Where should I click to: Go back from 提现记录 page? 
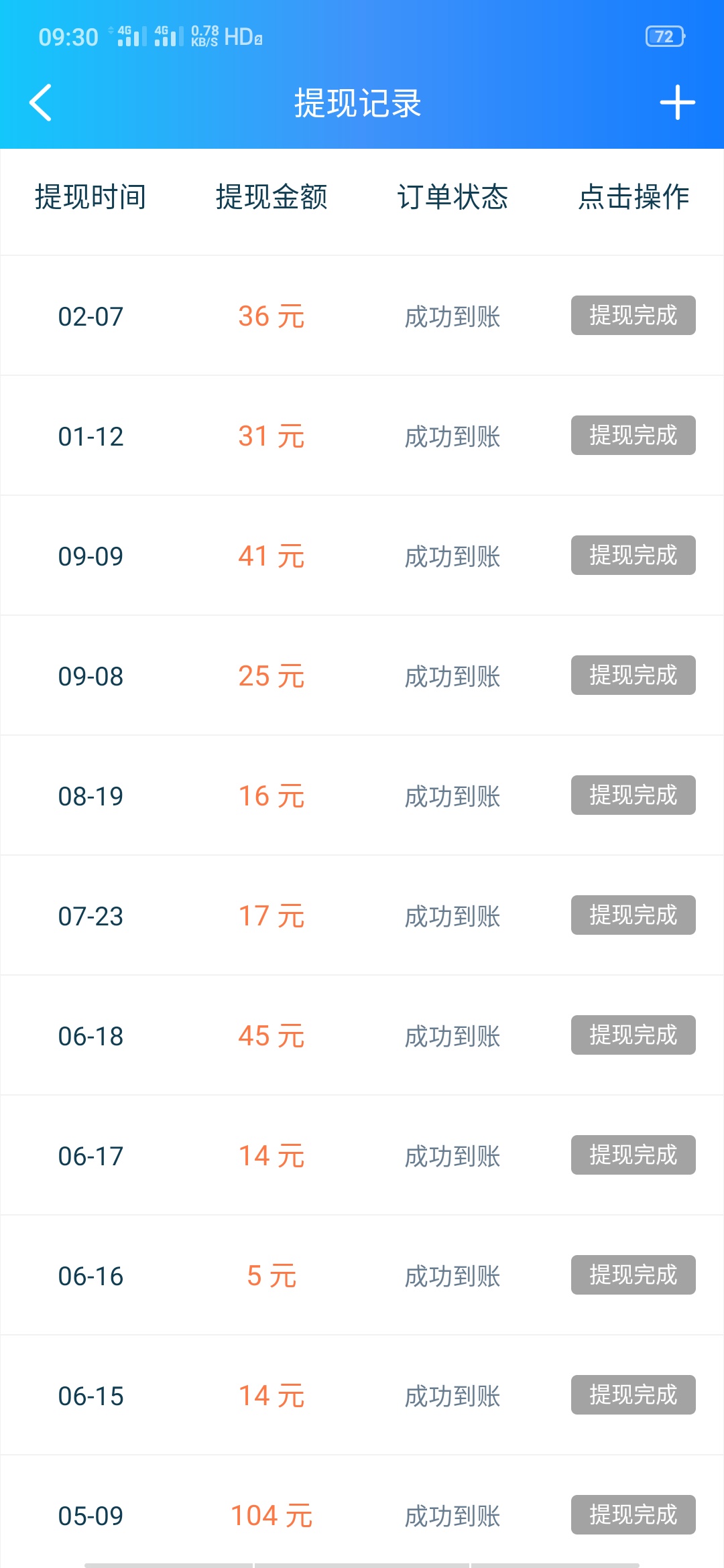41,103
